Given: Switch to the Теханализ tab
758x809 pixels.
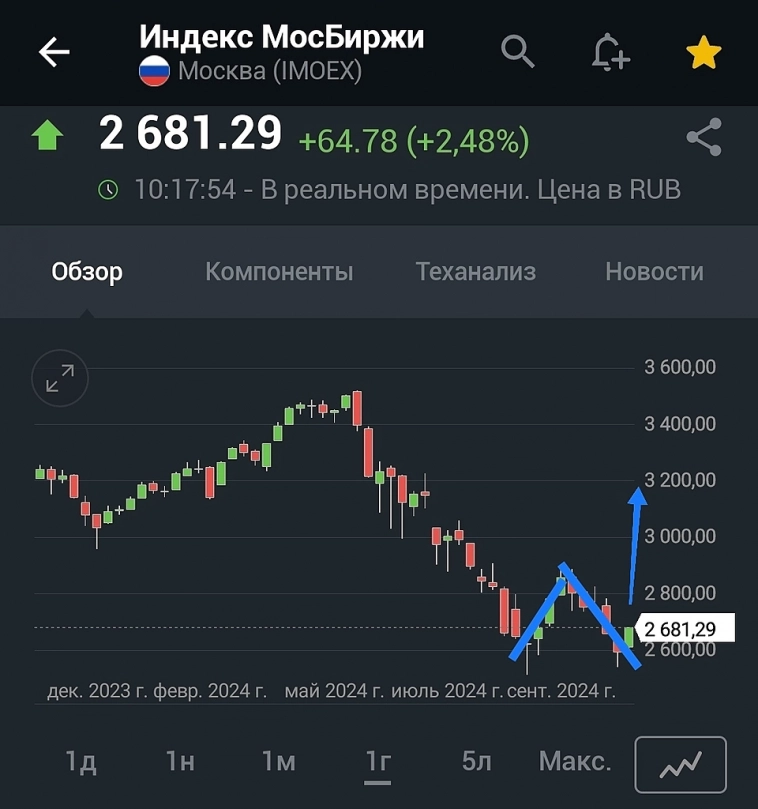Looking at the screenshot, I should click(475, 271).
